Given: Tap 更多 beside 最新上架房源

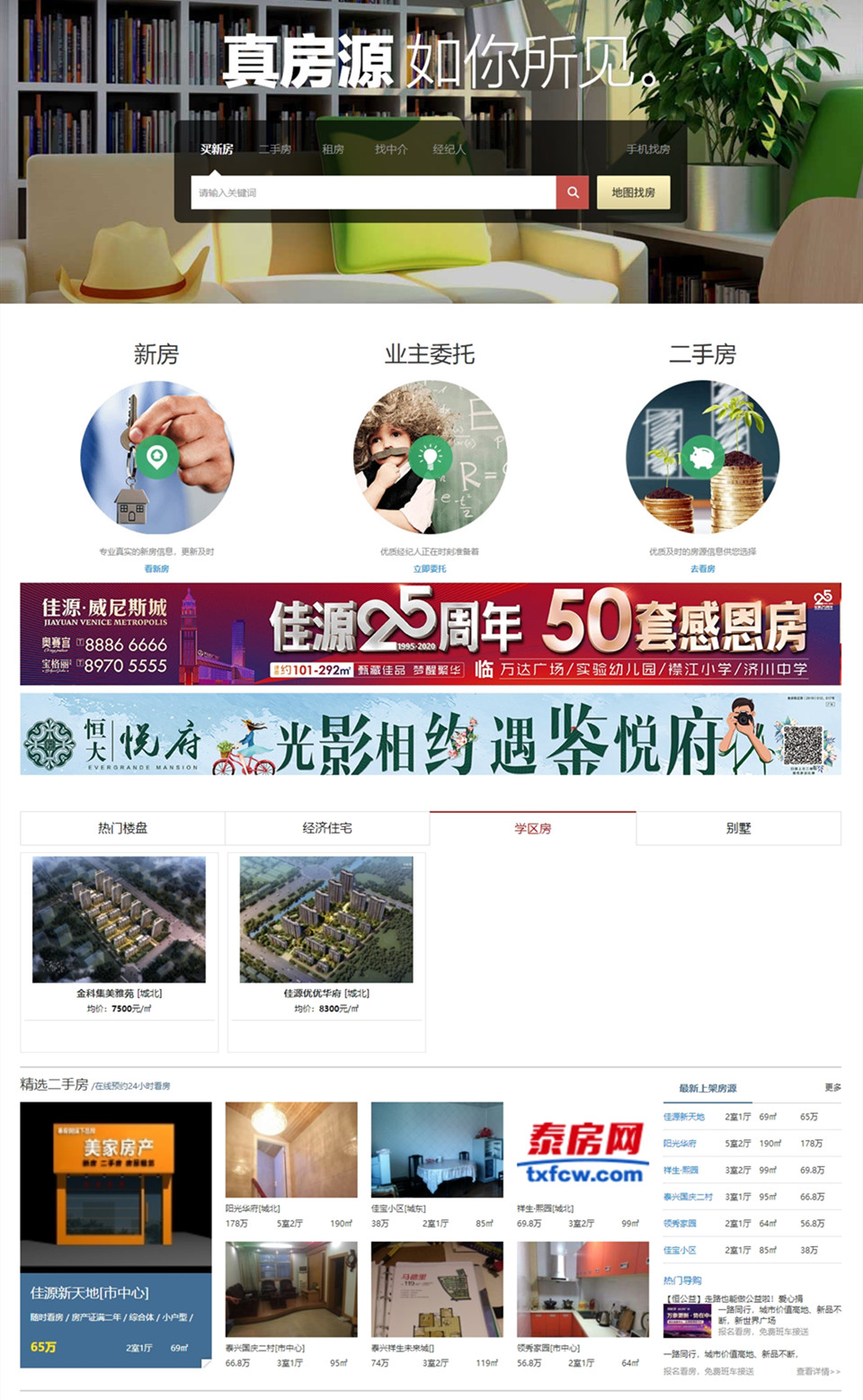Looking at the screenshot, I should [x=832, y=1088].
